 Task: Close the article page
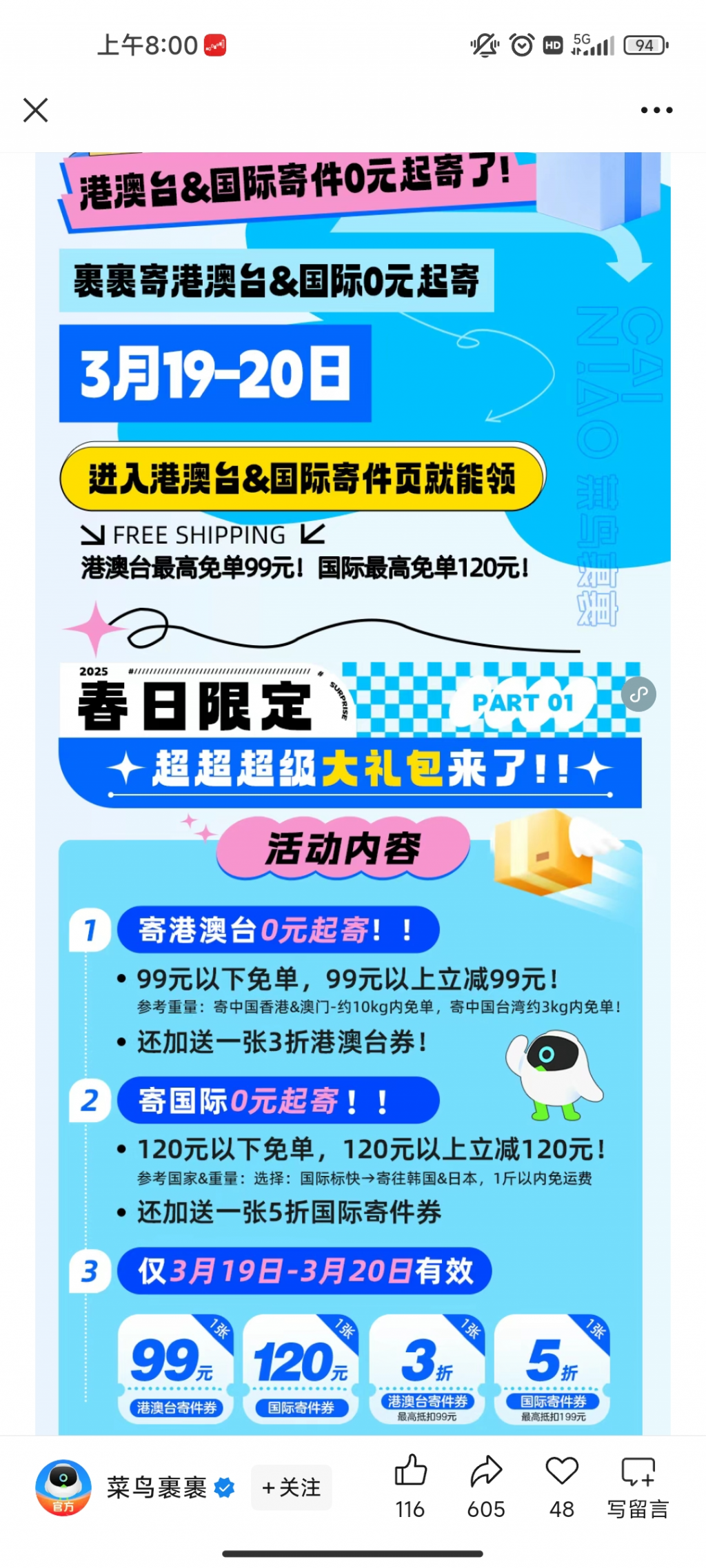coord(35,110)
